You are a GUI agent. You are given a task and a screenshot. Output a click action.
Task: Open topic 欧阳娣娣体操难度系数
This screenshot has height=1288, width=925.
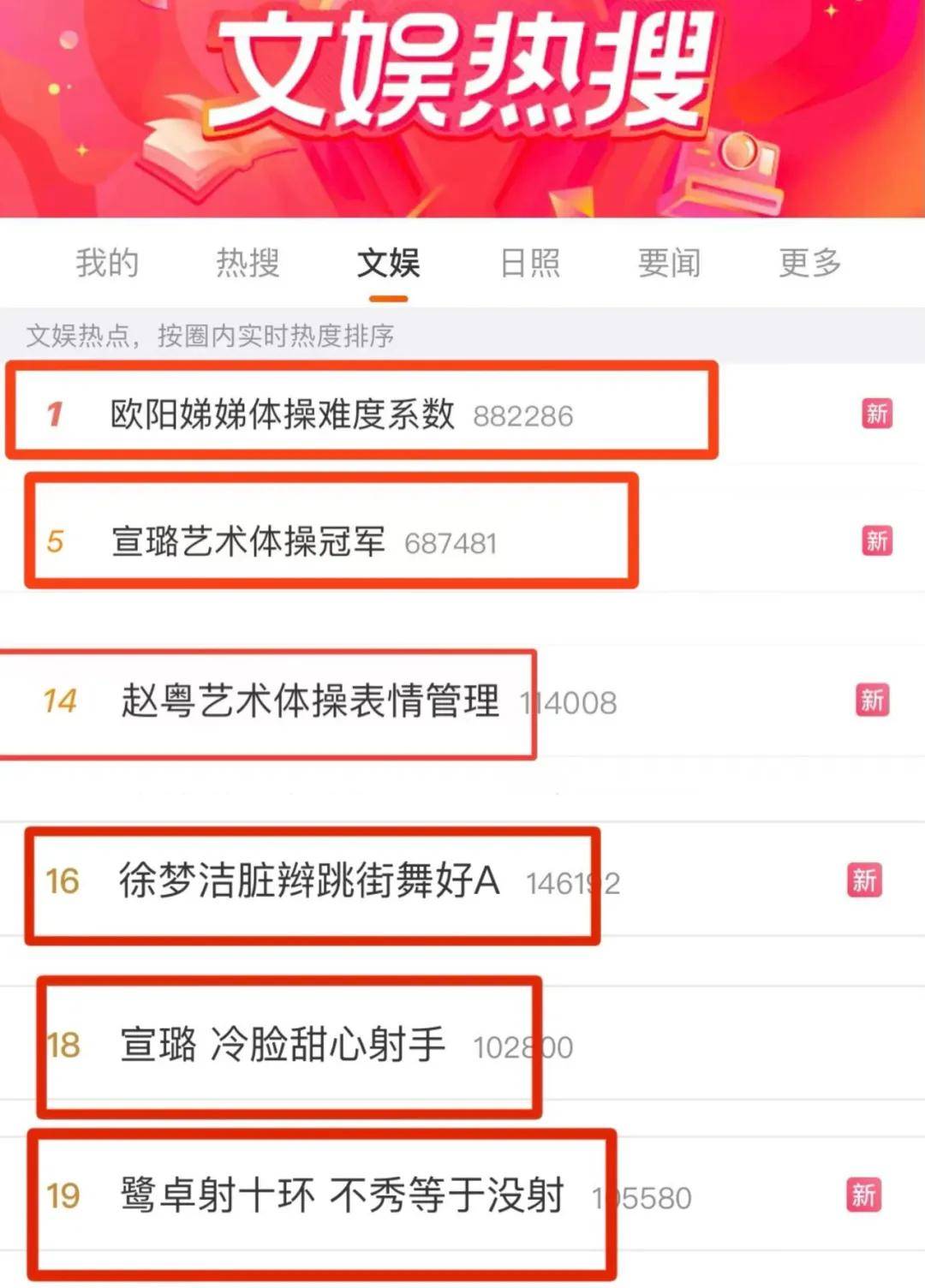pos(283,414)
